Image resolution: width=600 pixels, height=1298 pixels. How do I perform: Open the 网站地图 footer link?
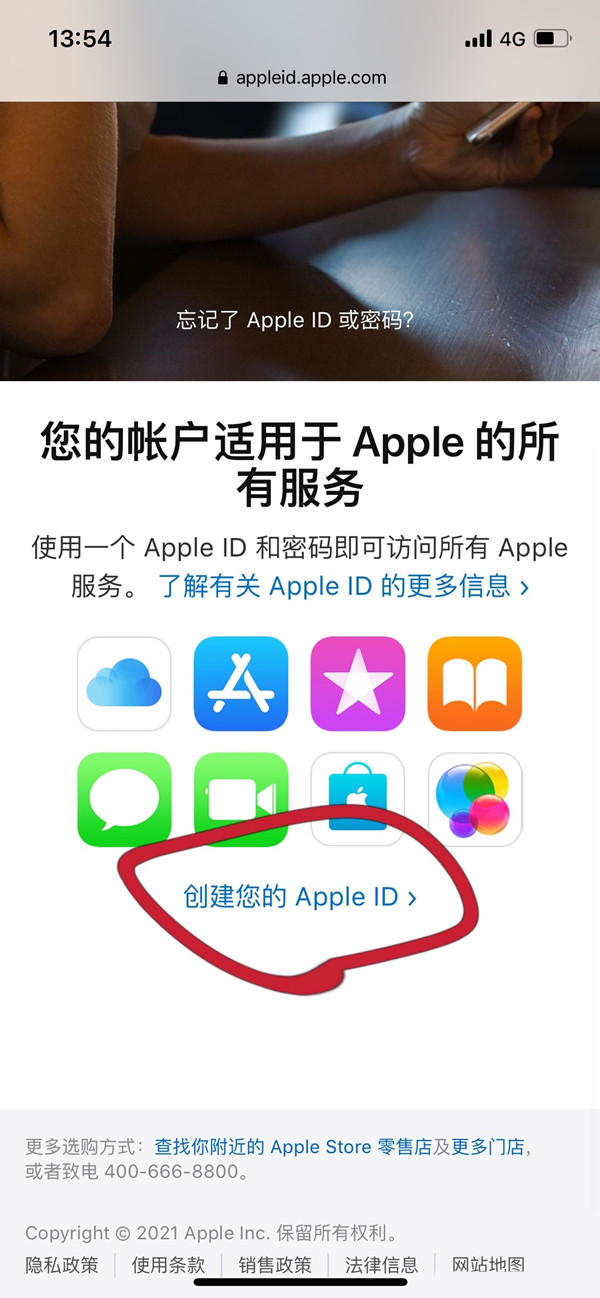tap(488, 1265)
